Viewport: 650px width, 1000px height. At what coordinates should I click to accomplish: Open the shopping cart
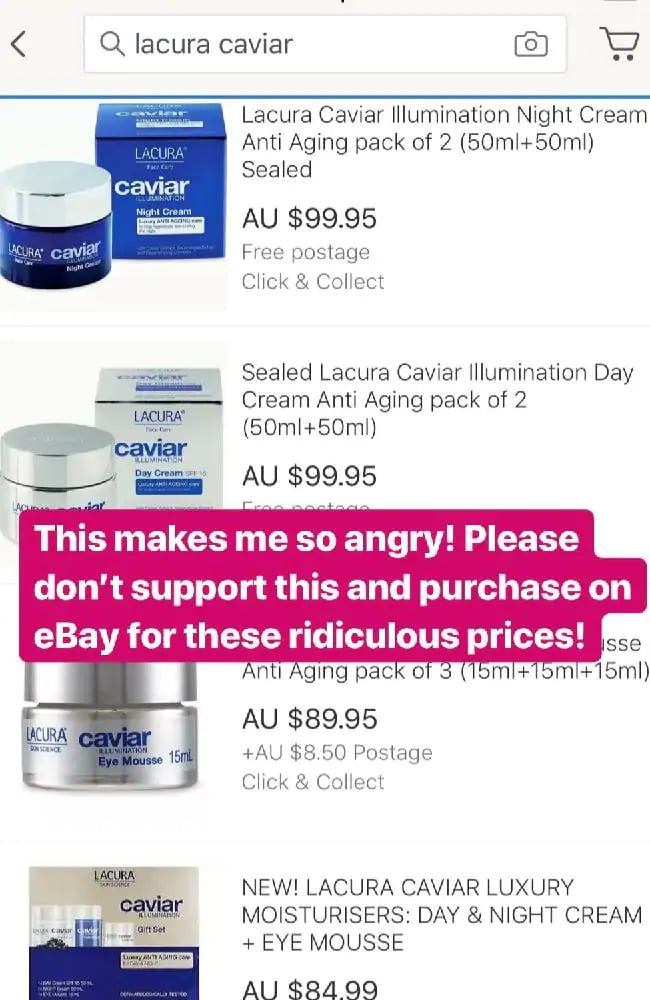620,44
